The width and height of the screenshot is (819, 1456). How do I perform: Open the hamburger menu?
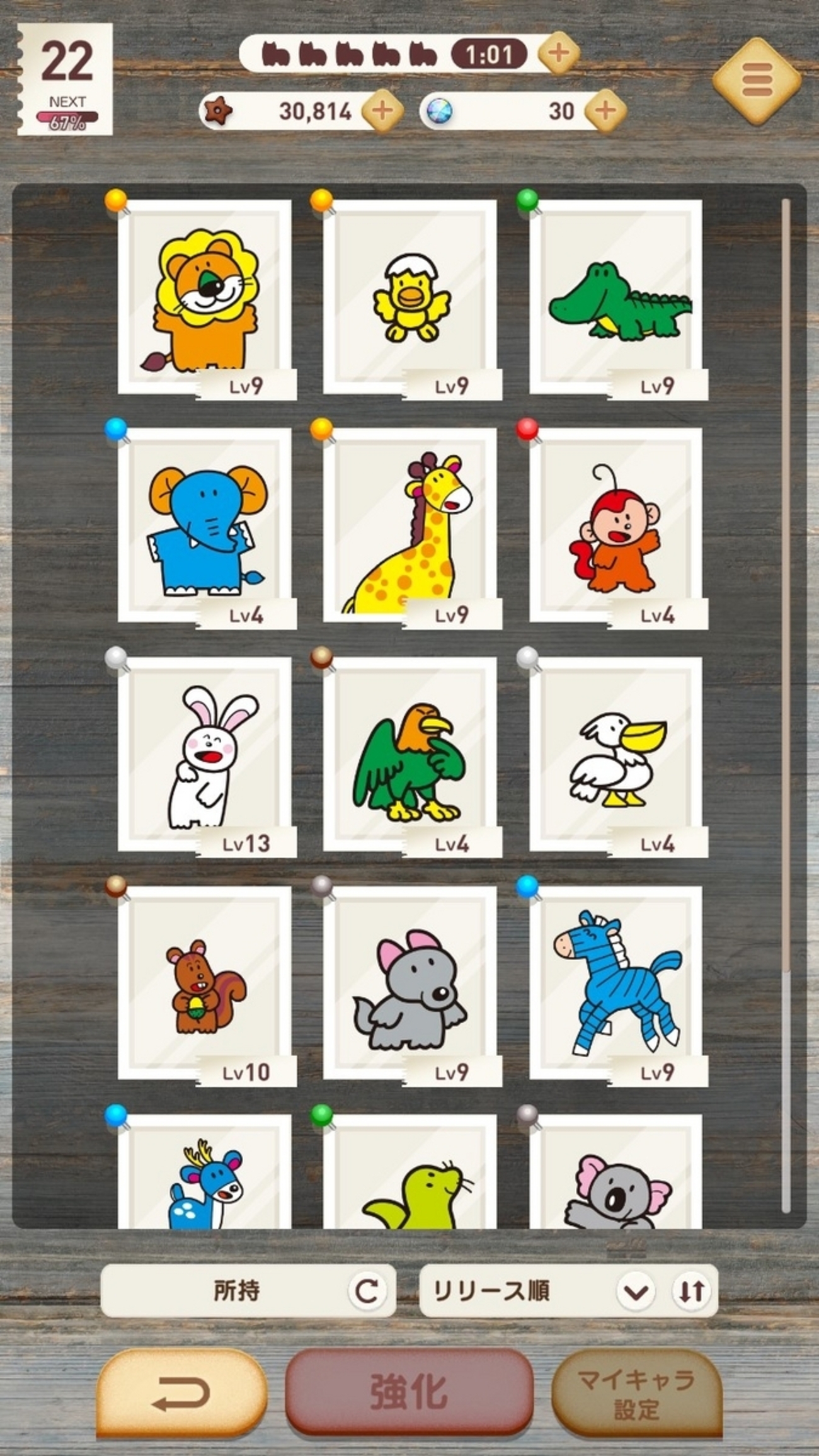pos(757,80)
